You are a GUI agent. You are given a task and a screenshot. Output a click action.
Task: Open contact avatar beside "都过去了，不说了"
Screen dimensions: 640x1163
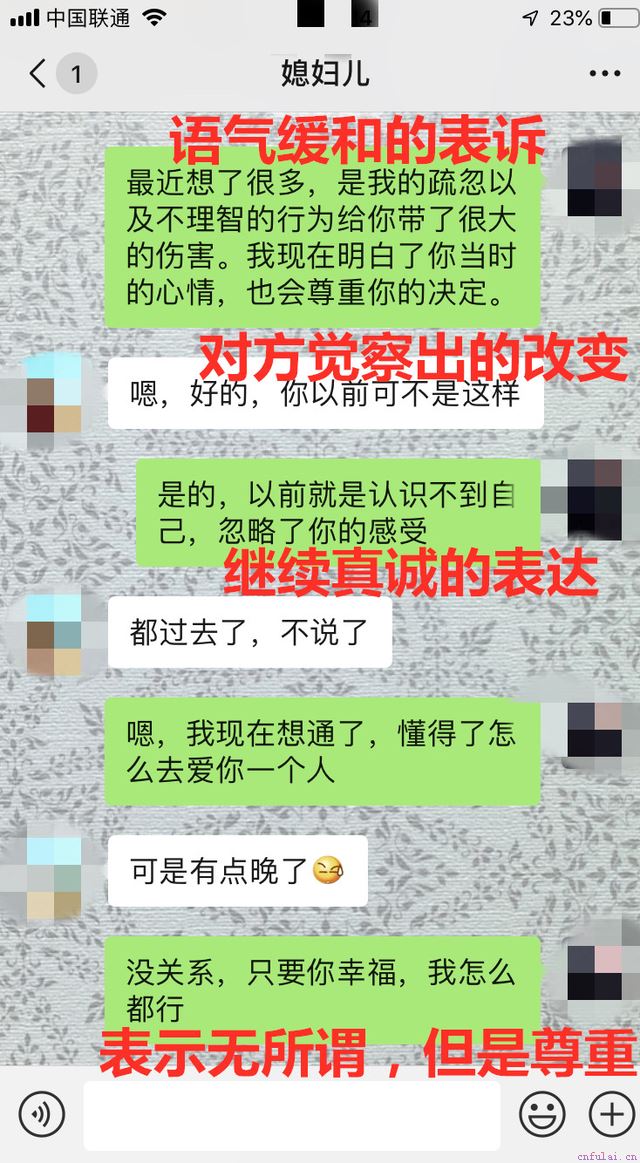pyautogui.click(x=54, y=634)
